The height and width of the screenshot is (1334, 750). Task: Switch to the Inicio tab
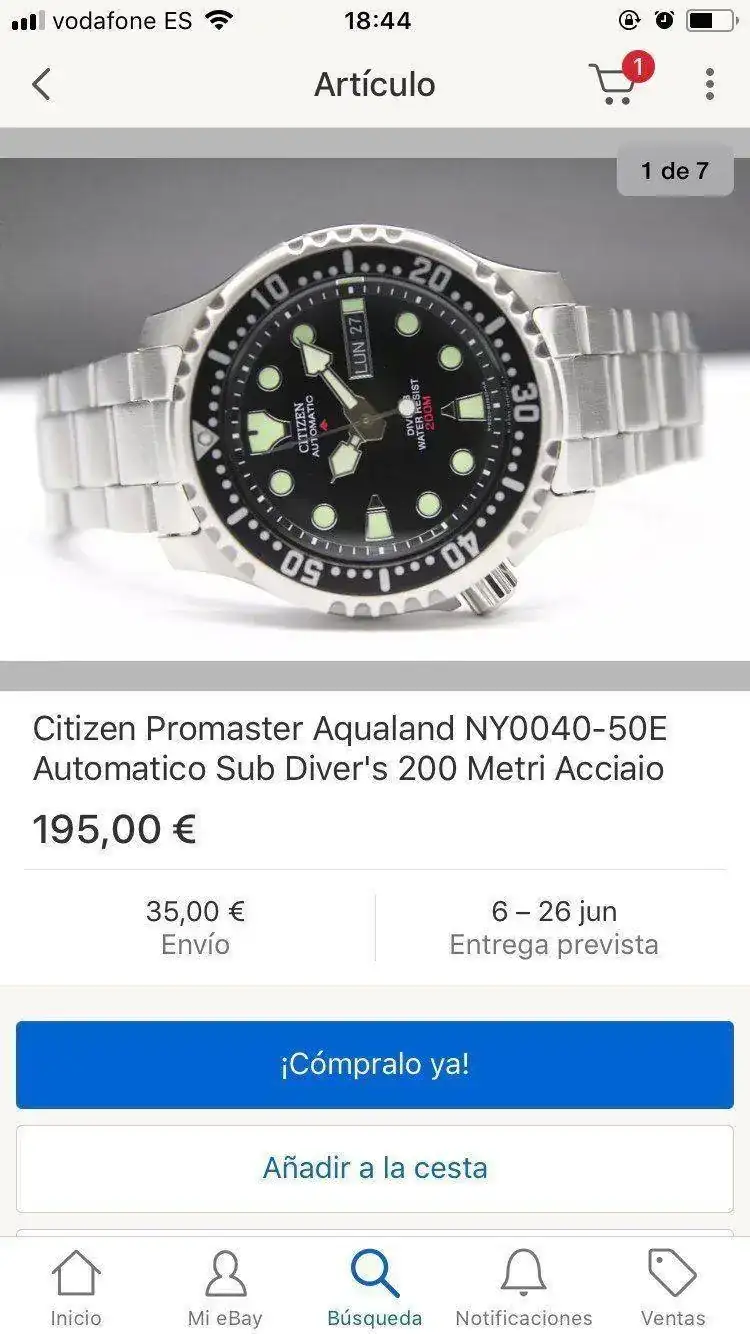76,1288
